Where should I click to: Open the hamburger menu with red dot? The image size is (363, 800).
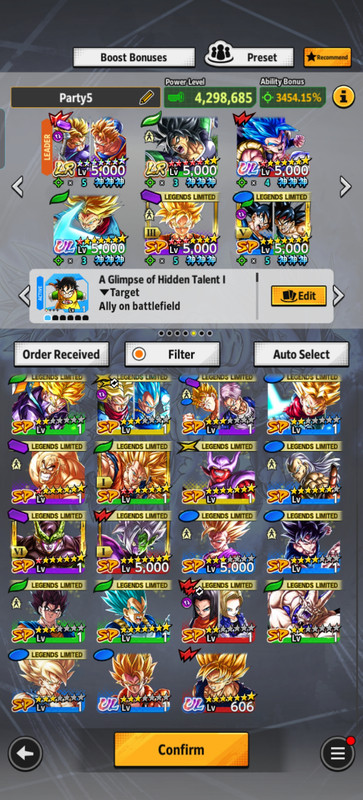(x=337, y=754)
